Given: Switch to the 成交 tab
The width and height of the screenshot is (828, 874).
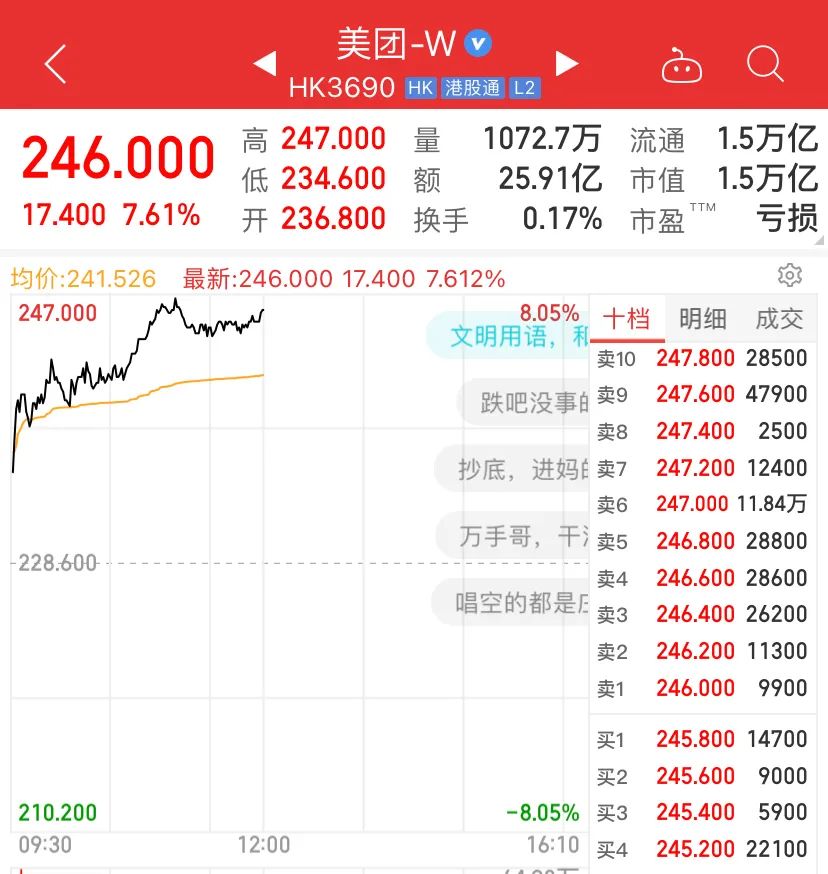Looking at the screenshot, I should tap(779, 319).
